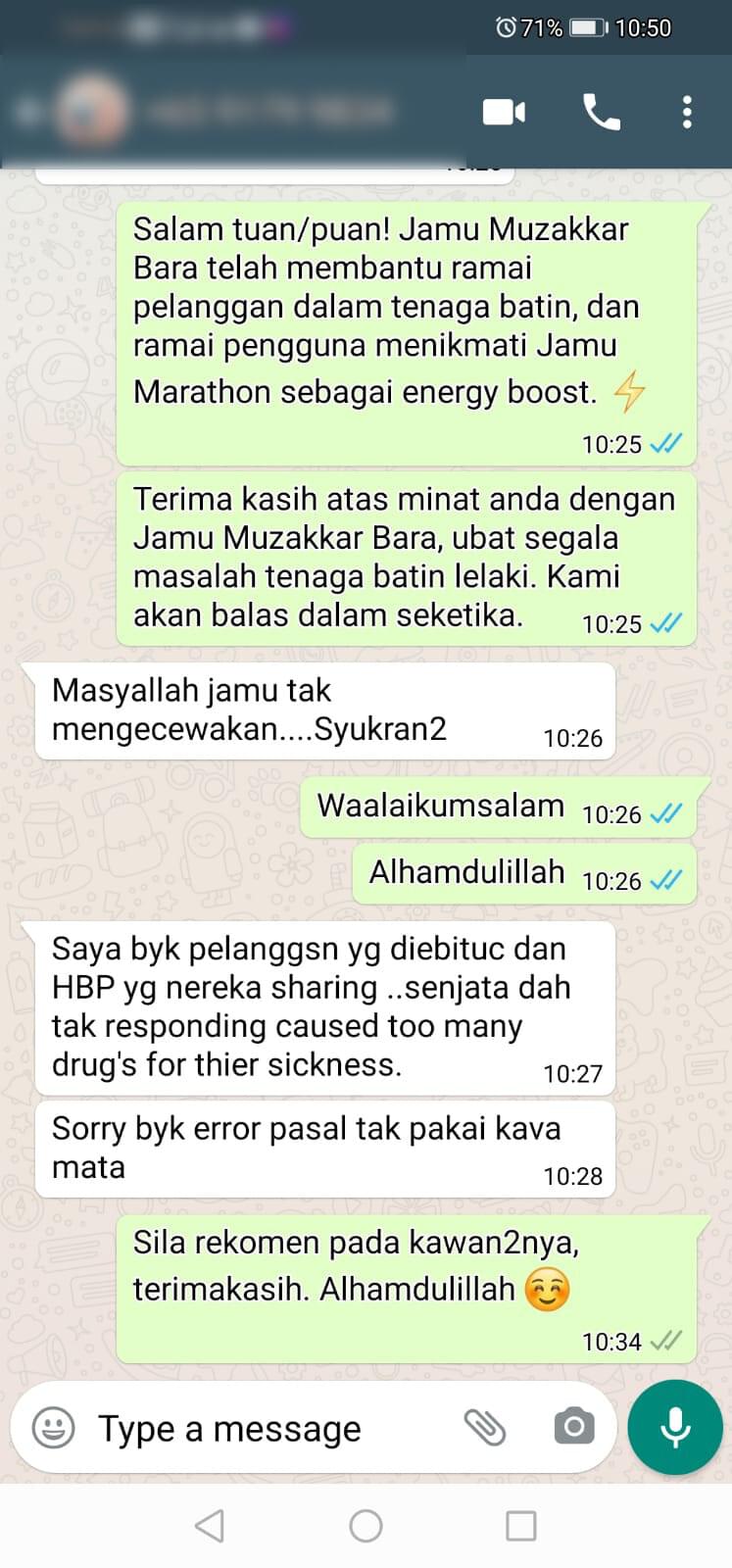The image size is (732, 1568).
Task: Open the emoji picker
Action: point(54,1428)
